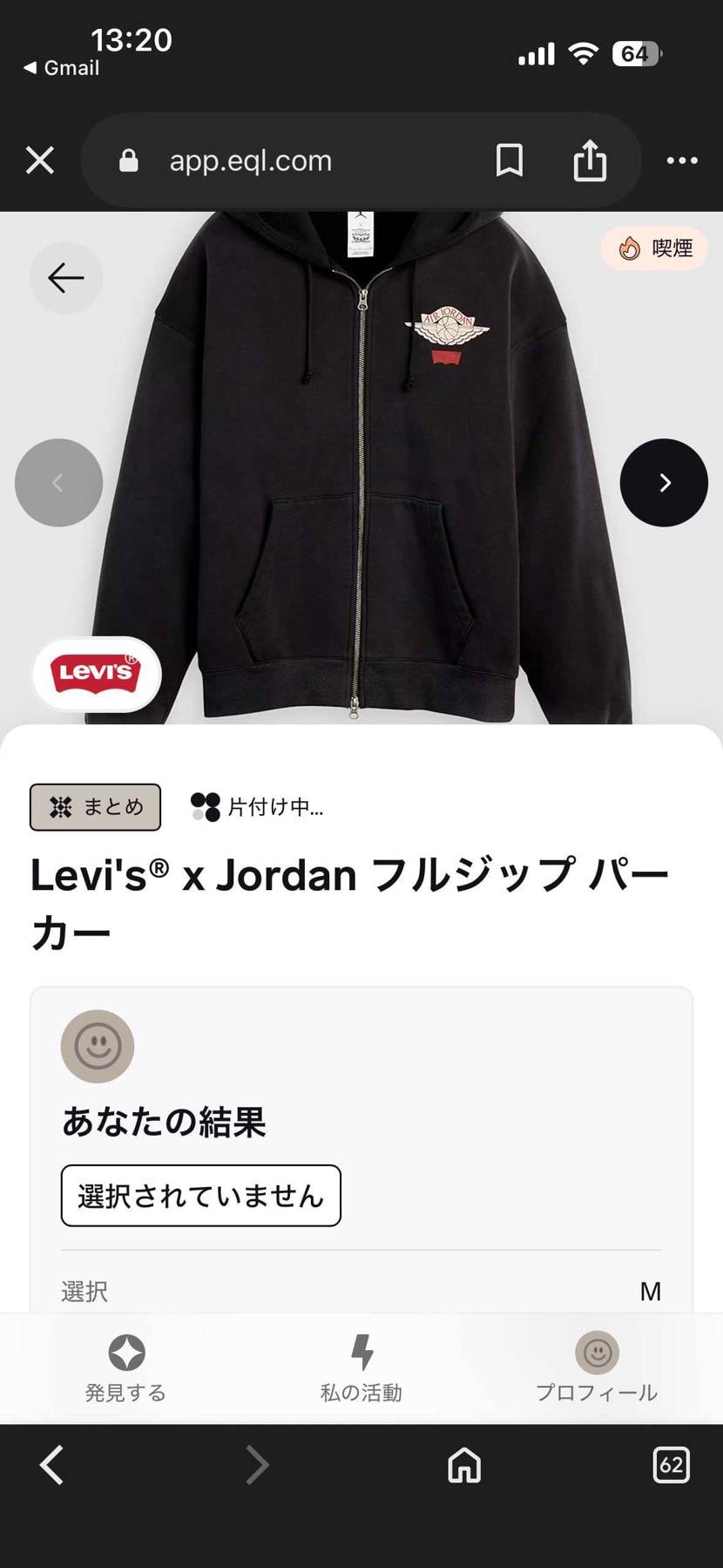Tap the 選択されていません button
The height and width of the screenshot is (1568, 723).
click(x=199, y=1196)
